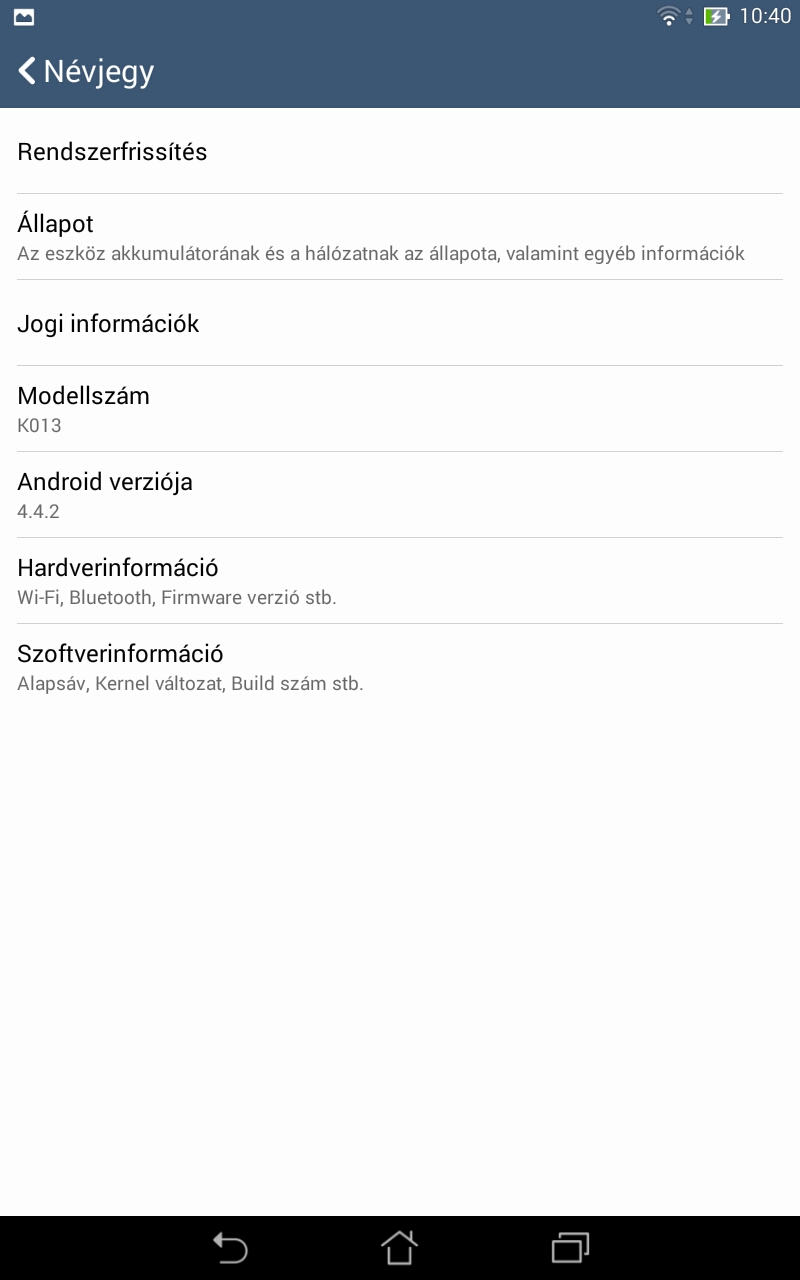Open Hardverinformáció

(400, 581)
